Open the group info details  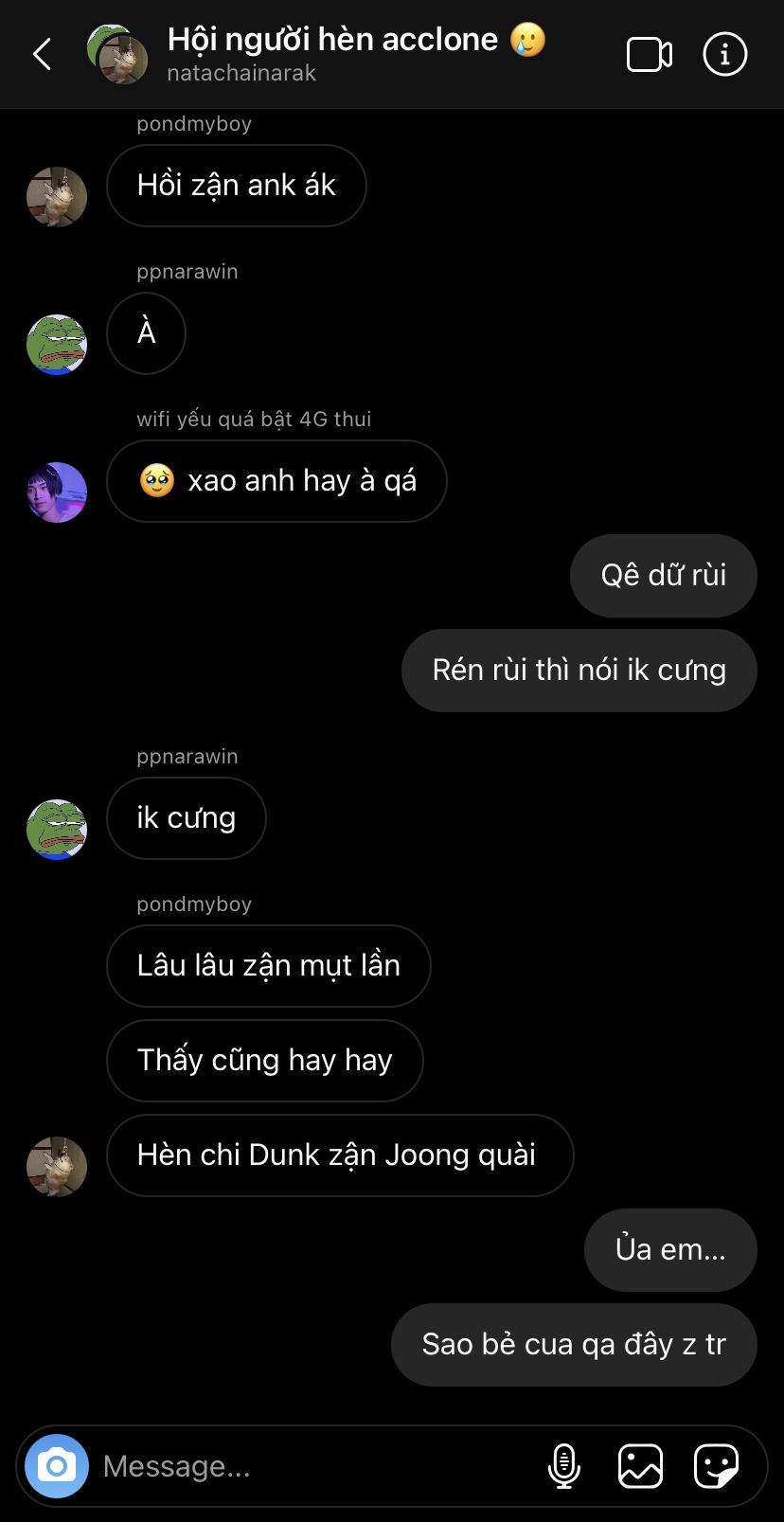[724, 55]
